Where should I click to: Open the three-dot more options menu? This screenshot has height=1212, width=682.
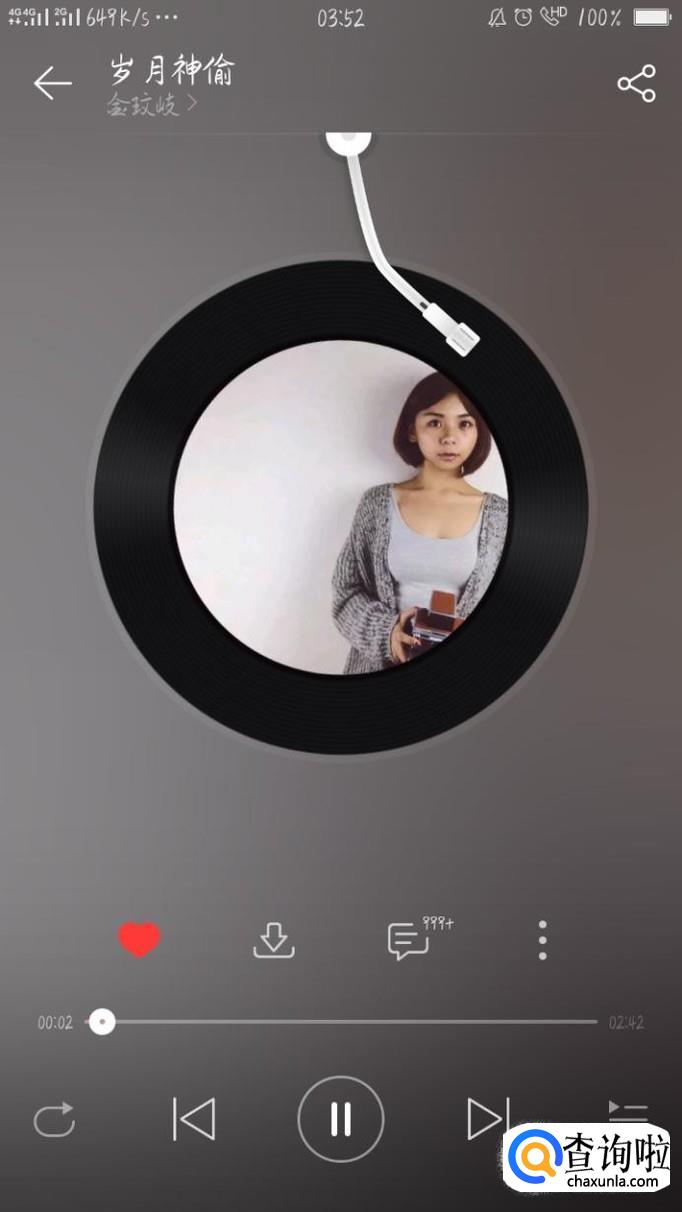tap(542, 940)
